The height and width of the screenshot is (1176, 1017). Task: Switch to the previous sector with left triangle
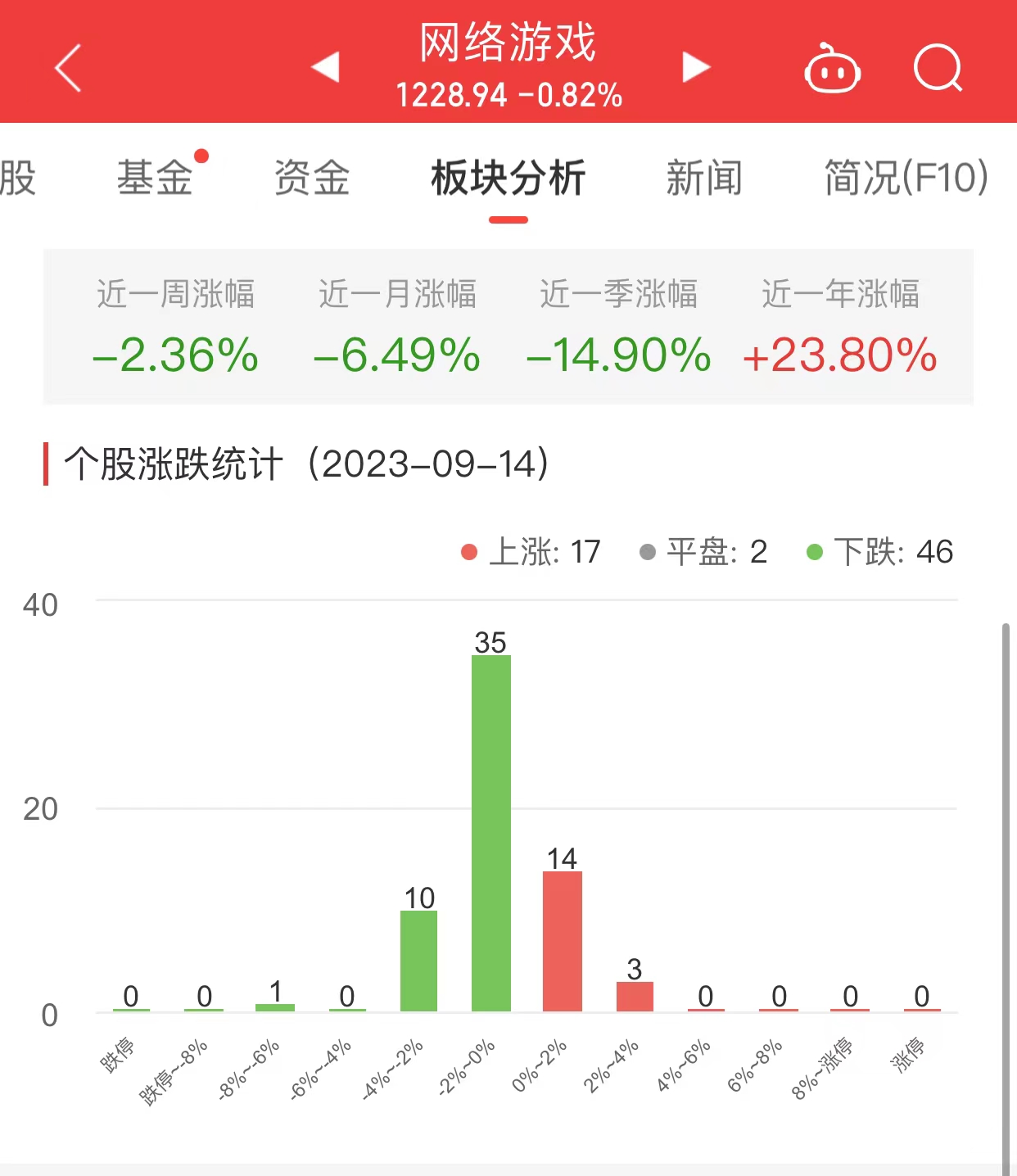326,67
